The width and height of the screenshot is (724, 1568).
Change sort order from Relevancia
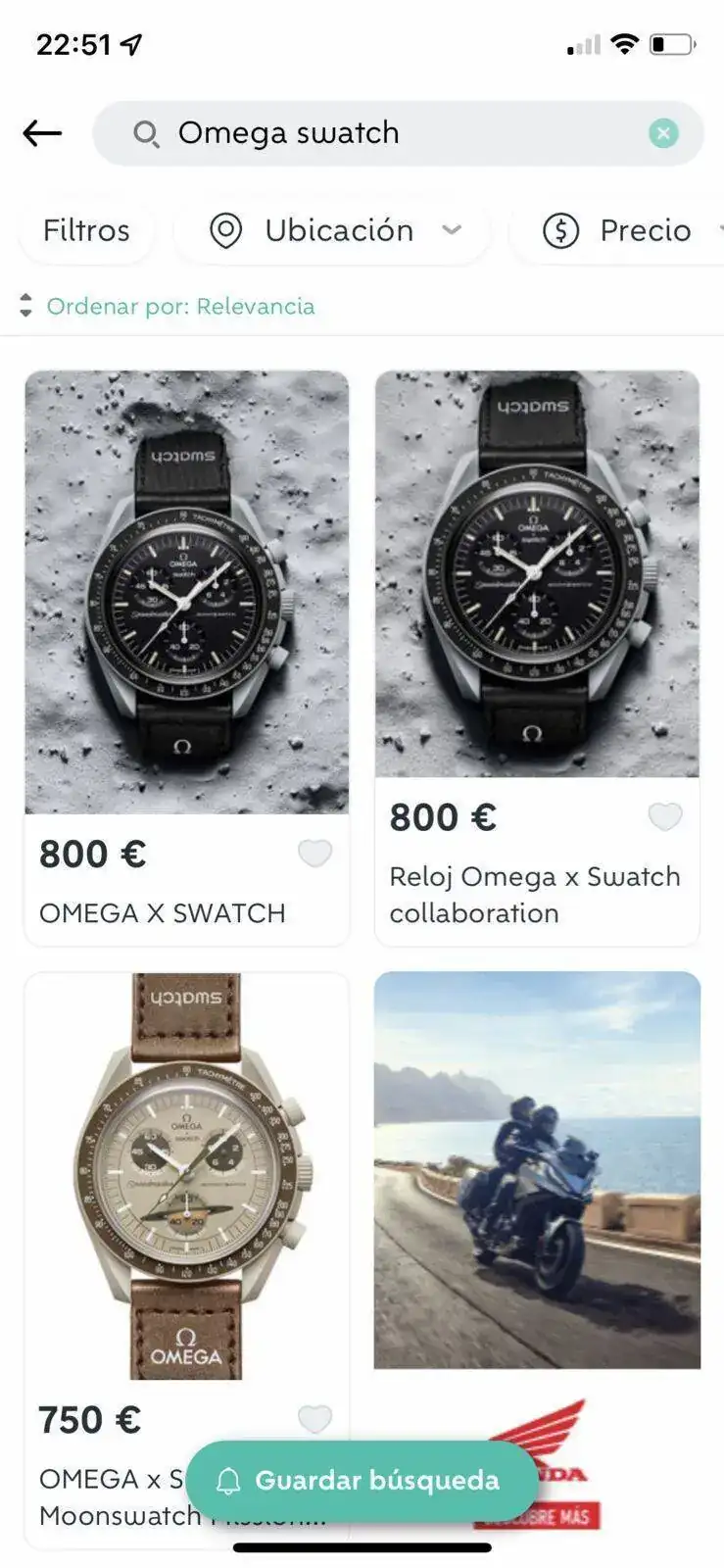tap(180, 307)
